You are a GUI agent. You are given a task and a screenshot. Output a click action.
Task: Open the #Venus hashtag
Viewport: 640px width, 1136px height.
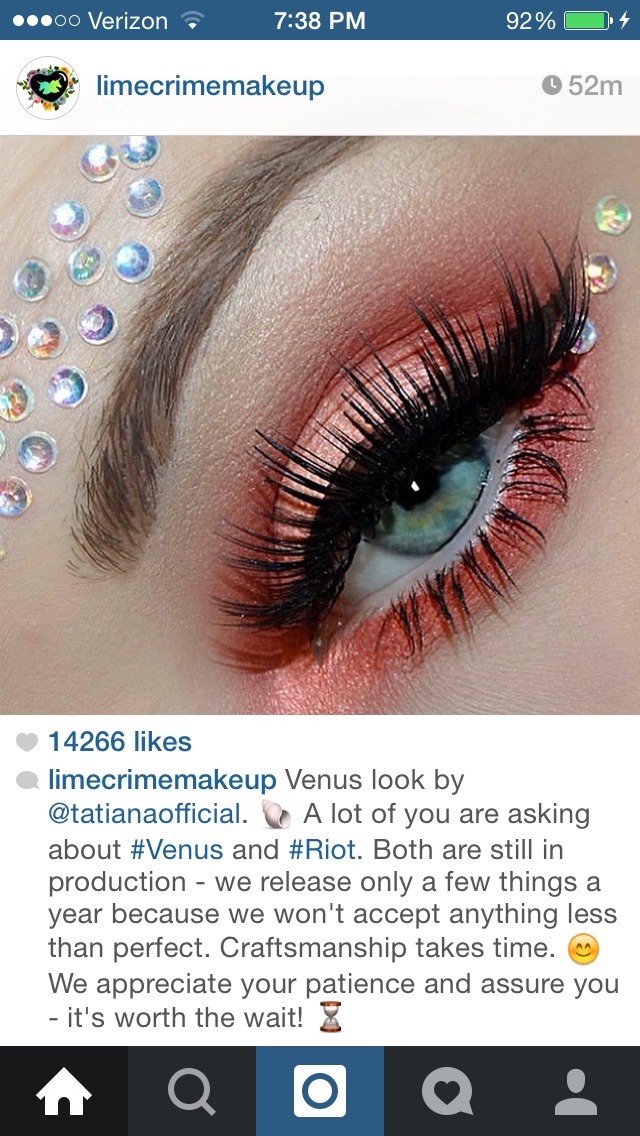click(x=176, y=850)
